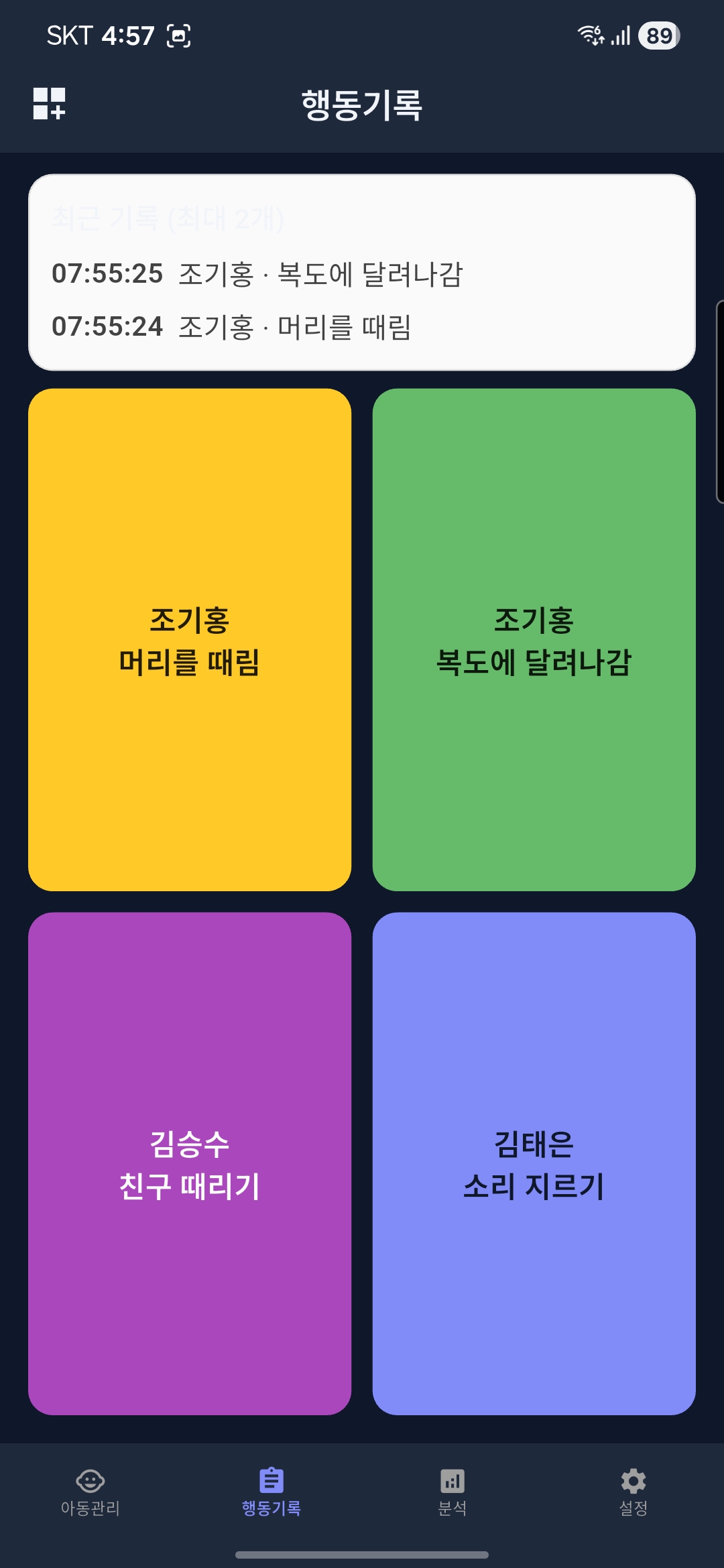Switch to the 아동관리 tab
Screen dimensions: 724x1568
89,1494
